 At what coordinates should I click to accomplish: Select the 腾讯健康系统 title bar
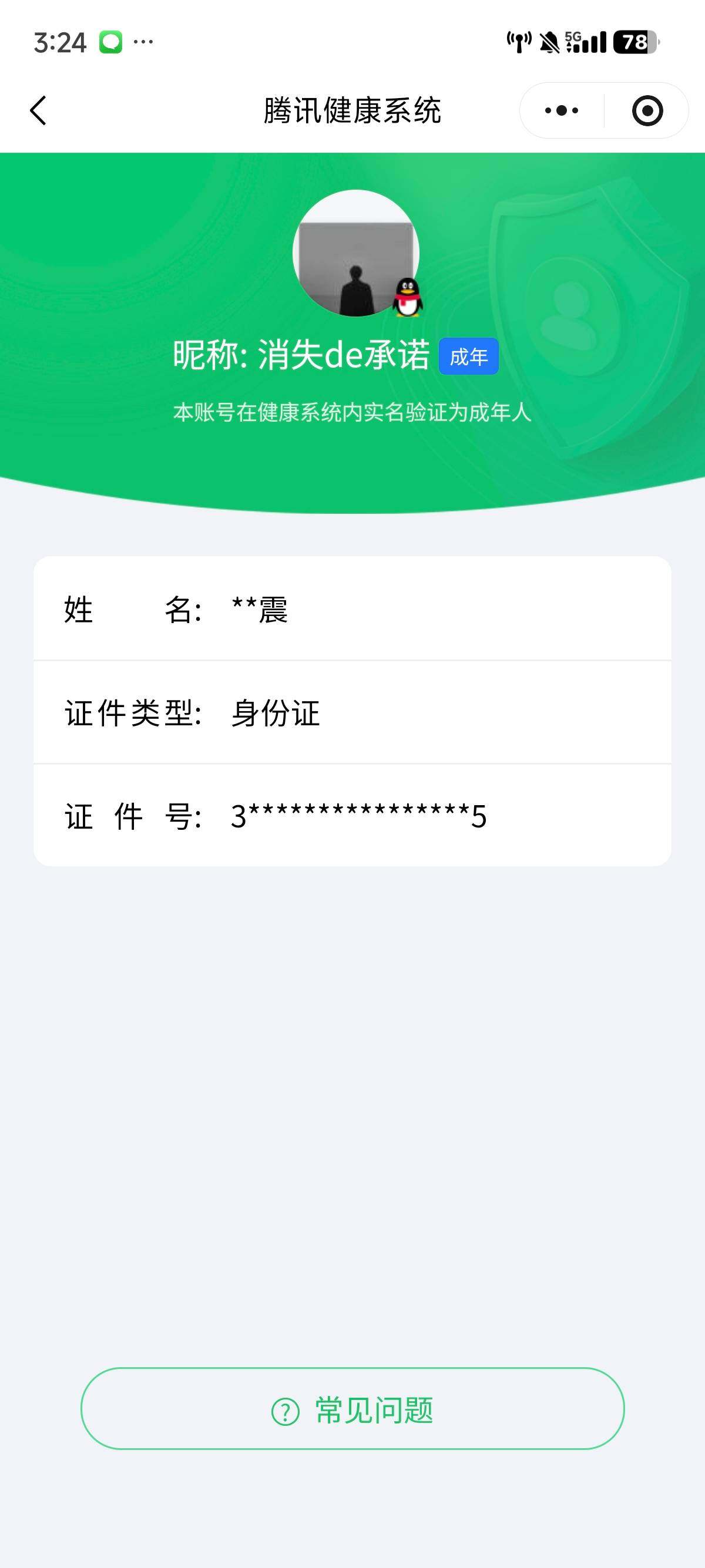point(352,110)
